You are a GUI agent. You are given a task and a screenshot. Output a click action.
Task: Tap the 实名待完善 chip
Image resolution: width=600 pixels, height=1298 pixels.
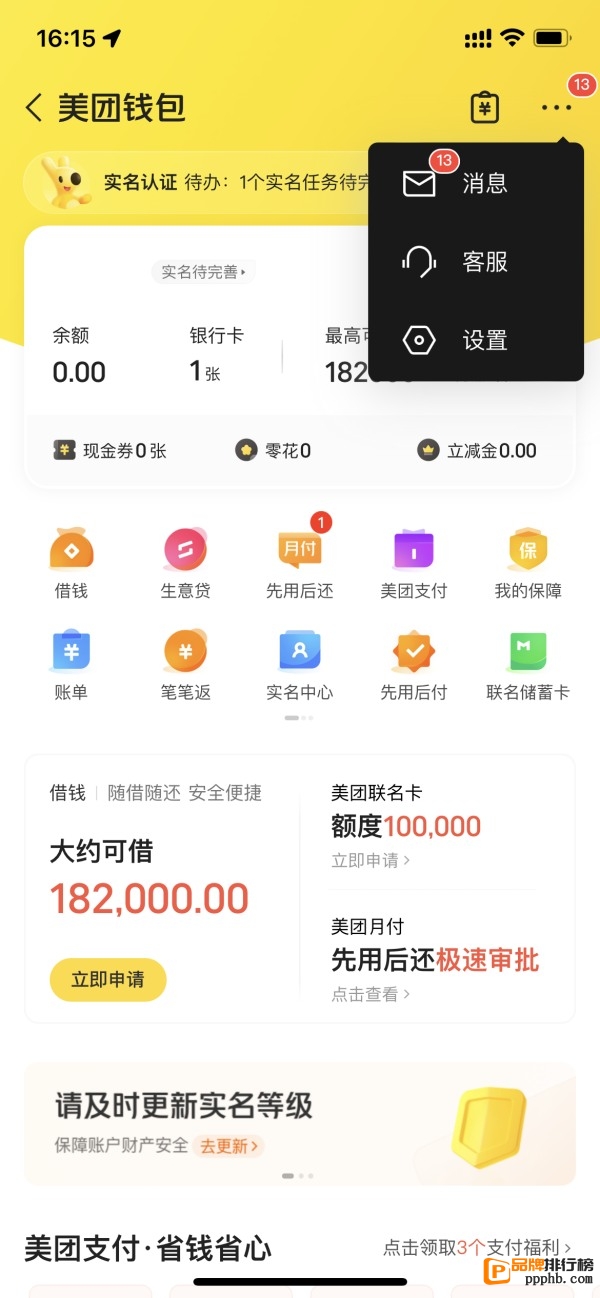click(204, 271)
